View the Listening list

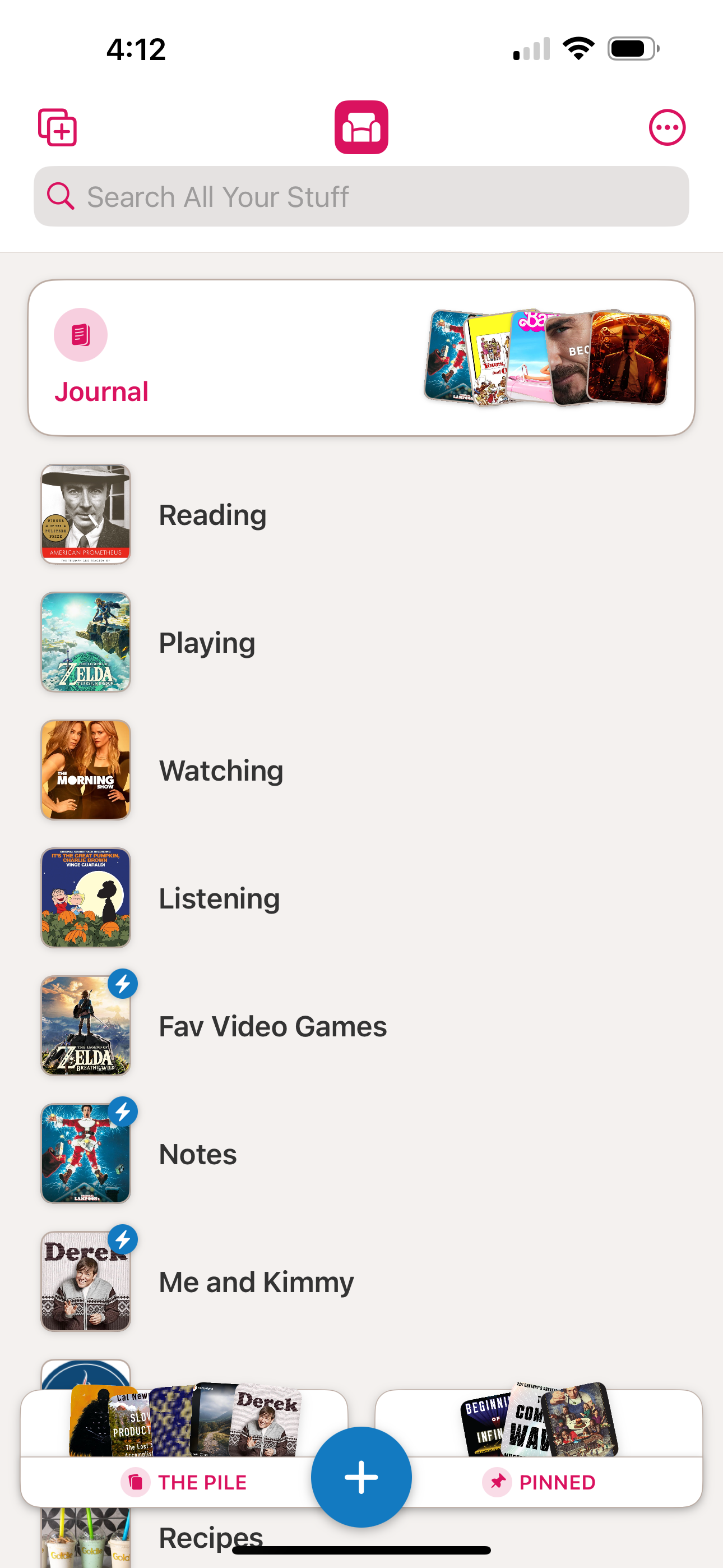(219, 898)
